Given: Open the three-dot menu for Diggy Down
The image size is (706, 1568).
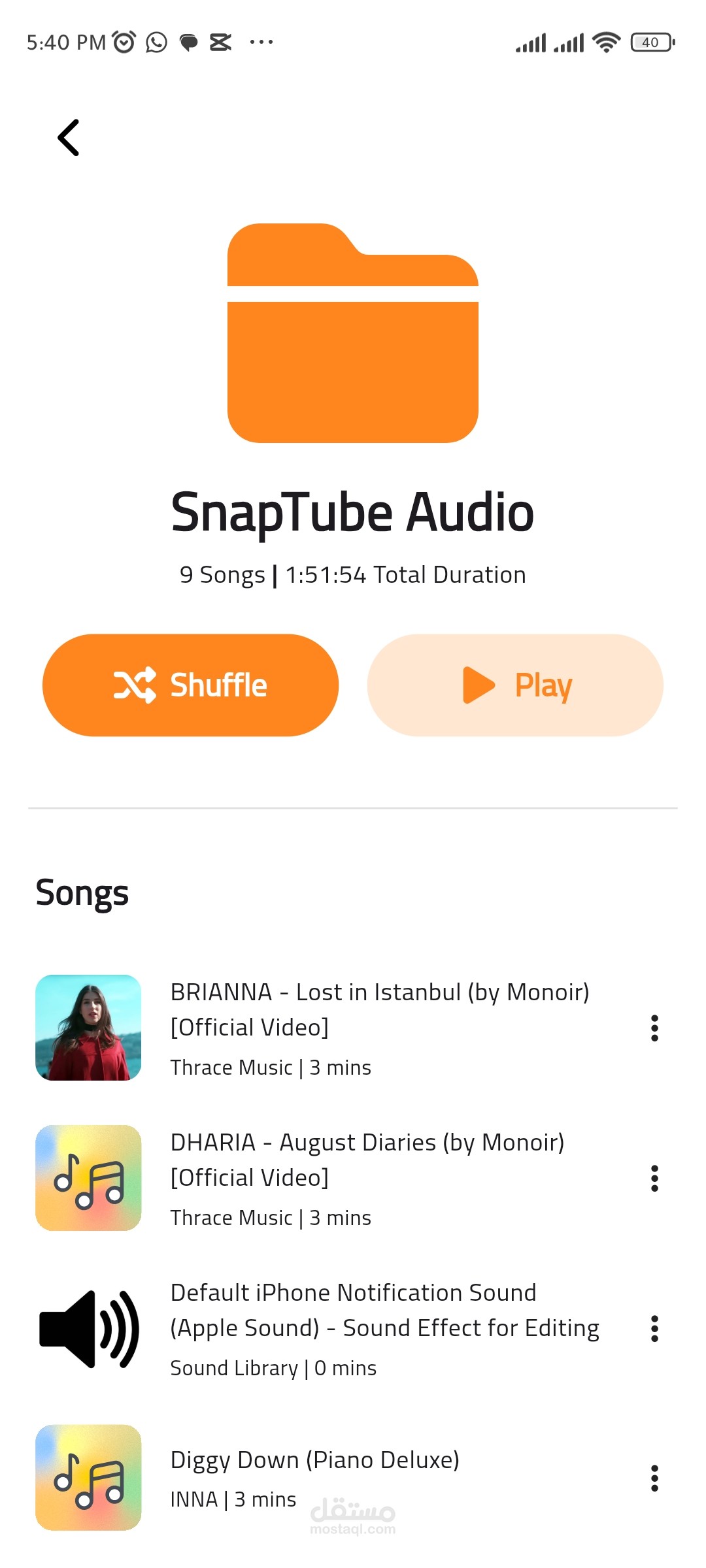Looking at the screenshot, I should click(x=654, y=1478).
